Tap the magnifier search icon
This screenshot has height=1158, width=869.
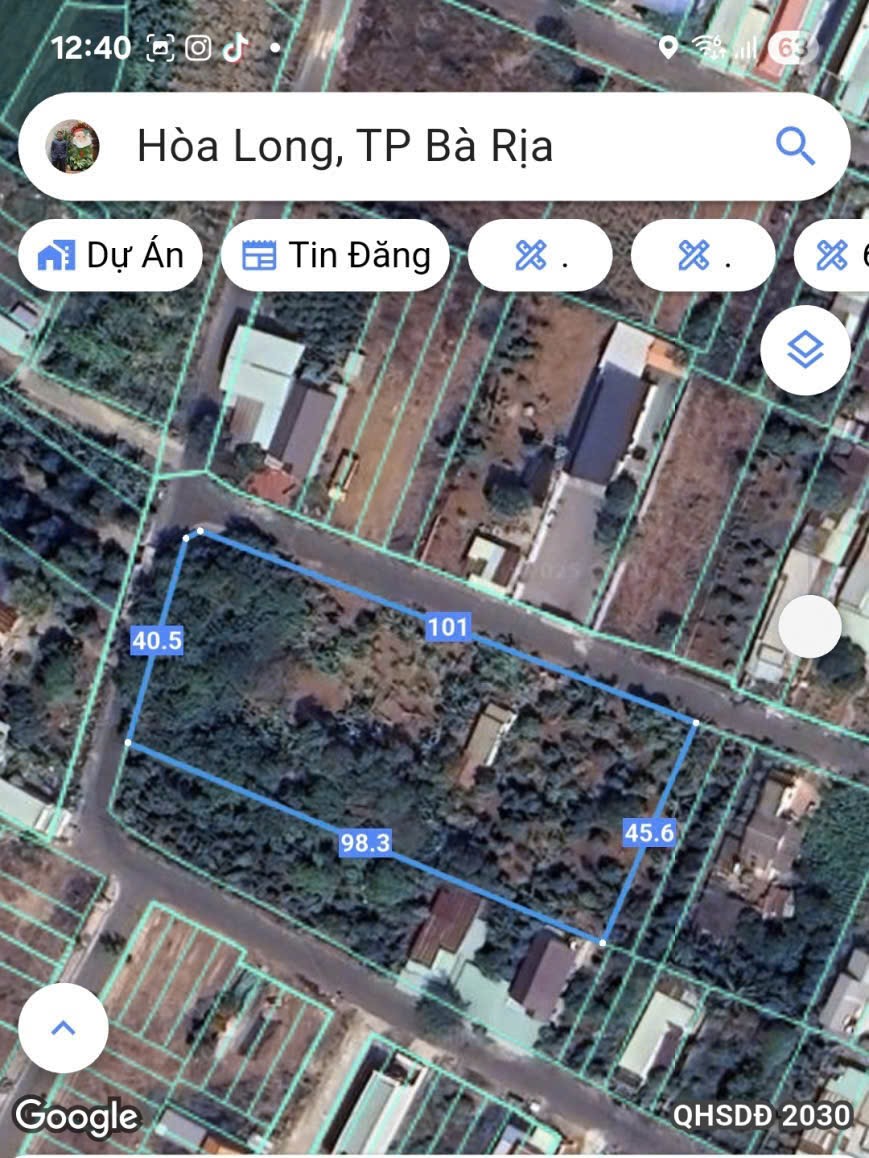(x=795, y=147)
